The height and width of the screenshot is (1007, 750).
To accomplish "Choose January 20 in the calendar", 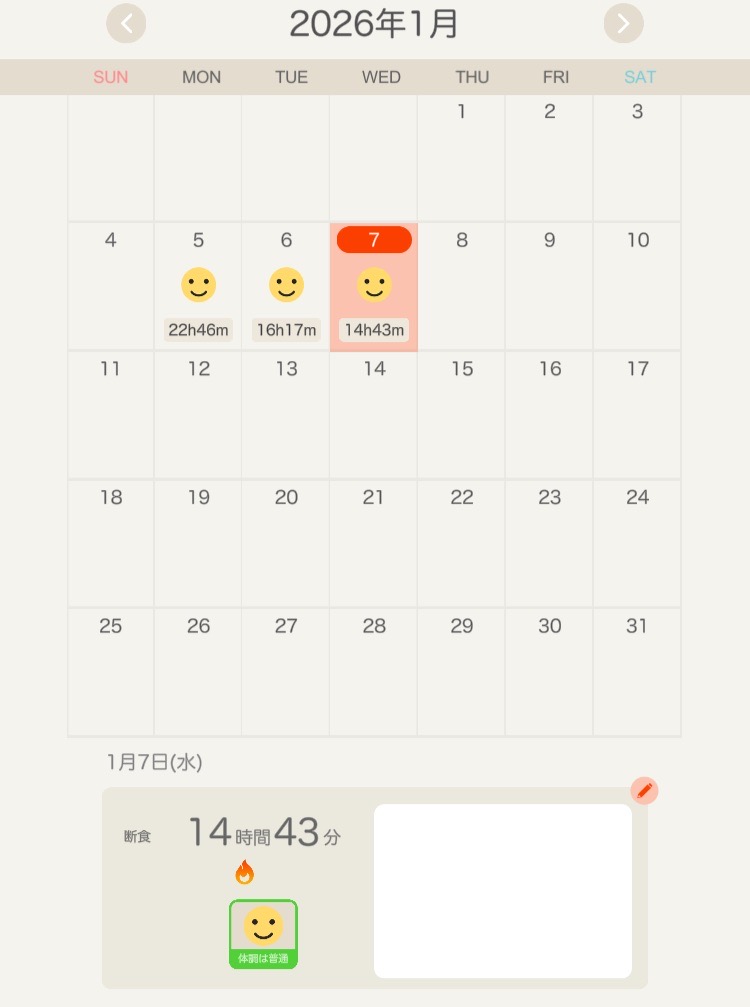I will pos(286,543).
